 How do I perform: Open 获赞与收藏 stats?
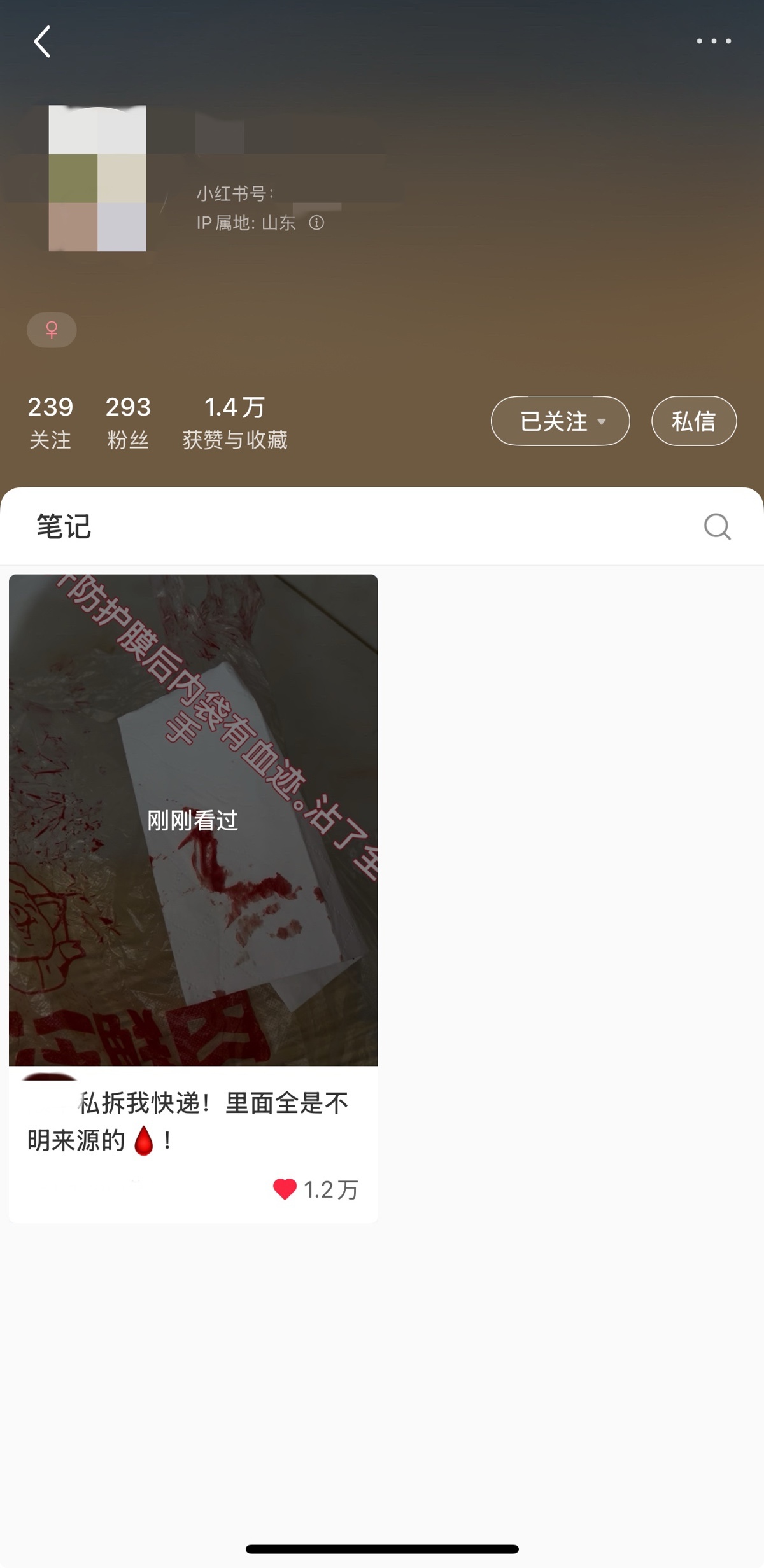pyautogui.click(x=235, y=421)
